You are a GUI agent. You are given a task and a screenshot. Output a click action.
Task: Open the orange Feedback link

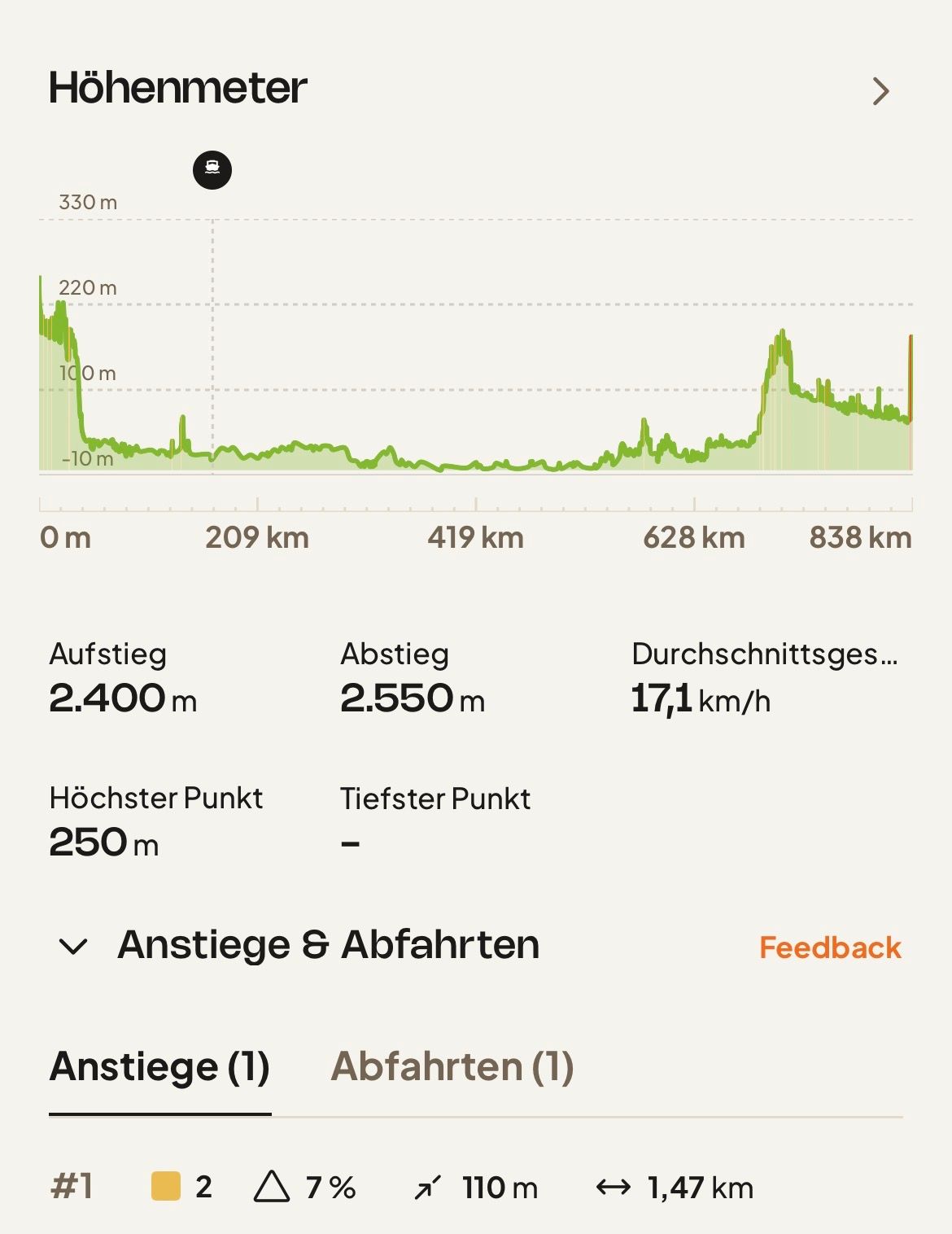pyautogui.click(x=830, y=947)
